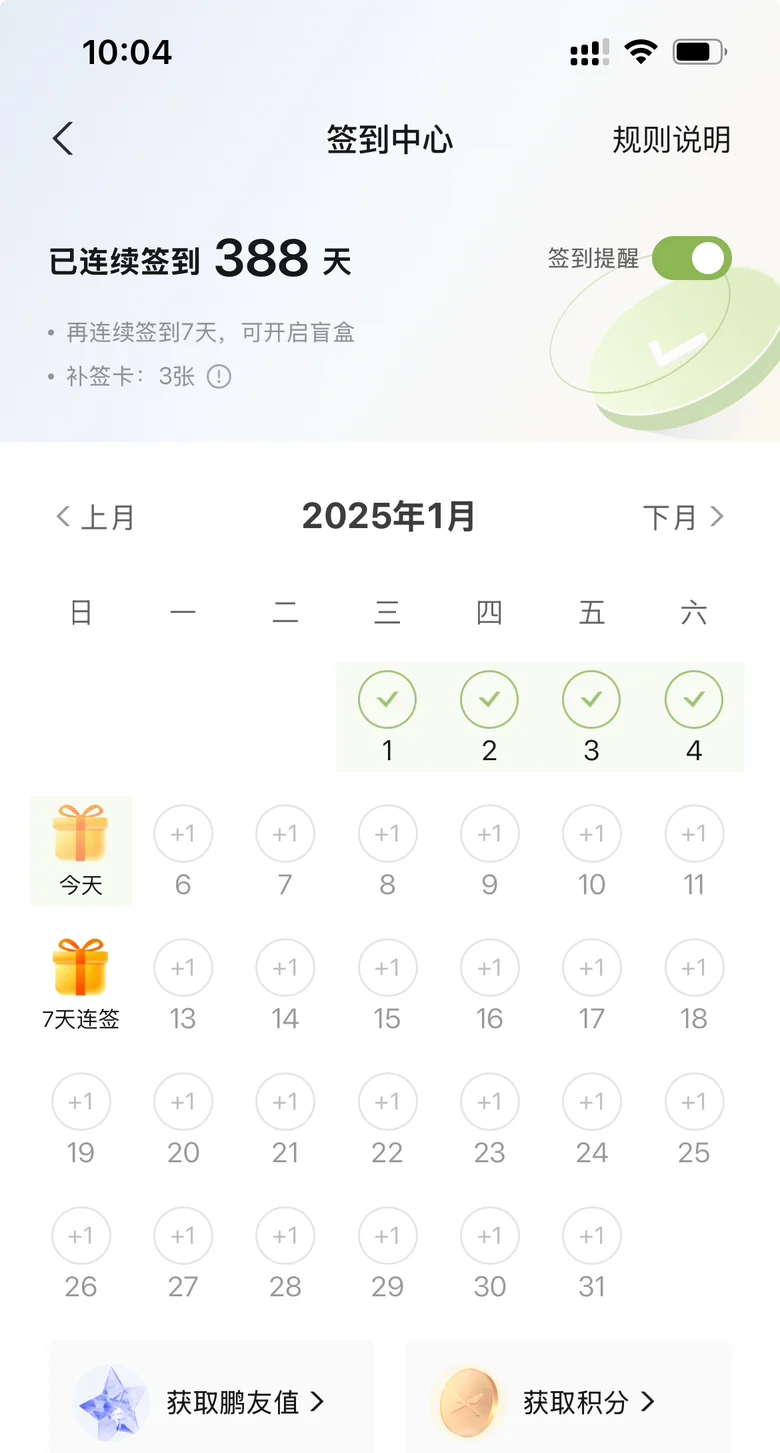This screenshot has width=780, height=1453.
Task: Go to next month via 下月
Action: tap(683, 517)
